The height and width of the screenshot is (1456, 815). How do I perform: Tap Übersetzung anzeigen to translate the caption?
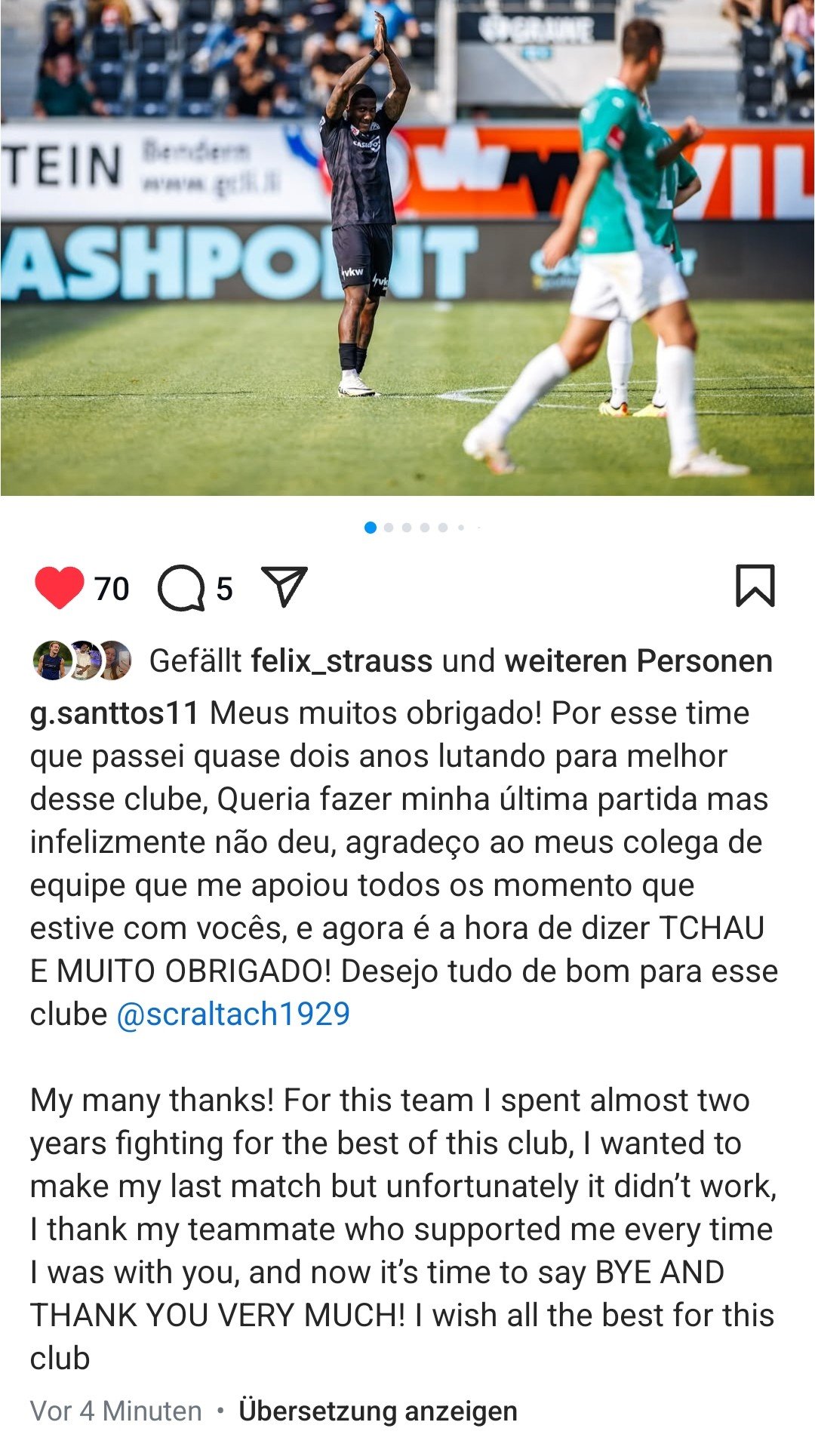tap(378, 1411)
